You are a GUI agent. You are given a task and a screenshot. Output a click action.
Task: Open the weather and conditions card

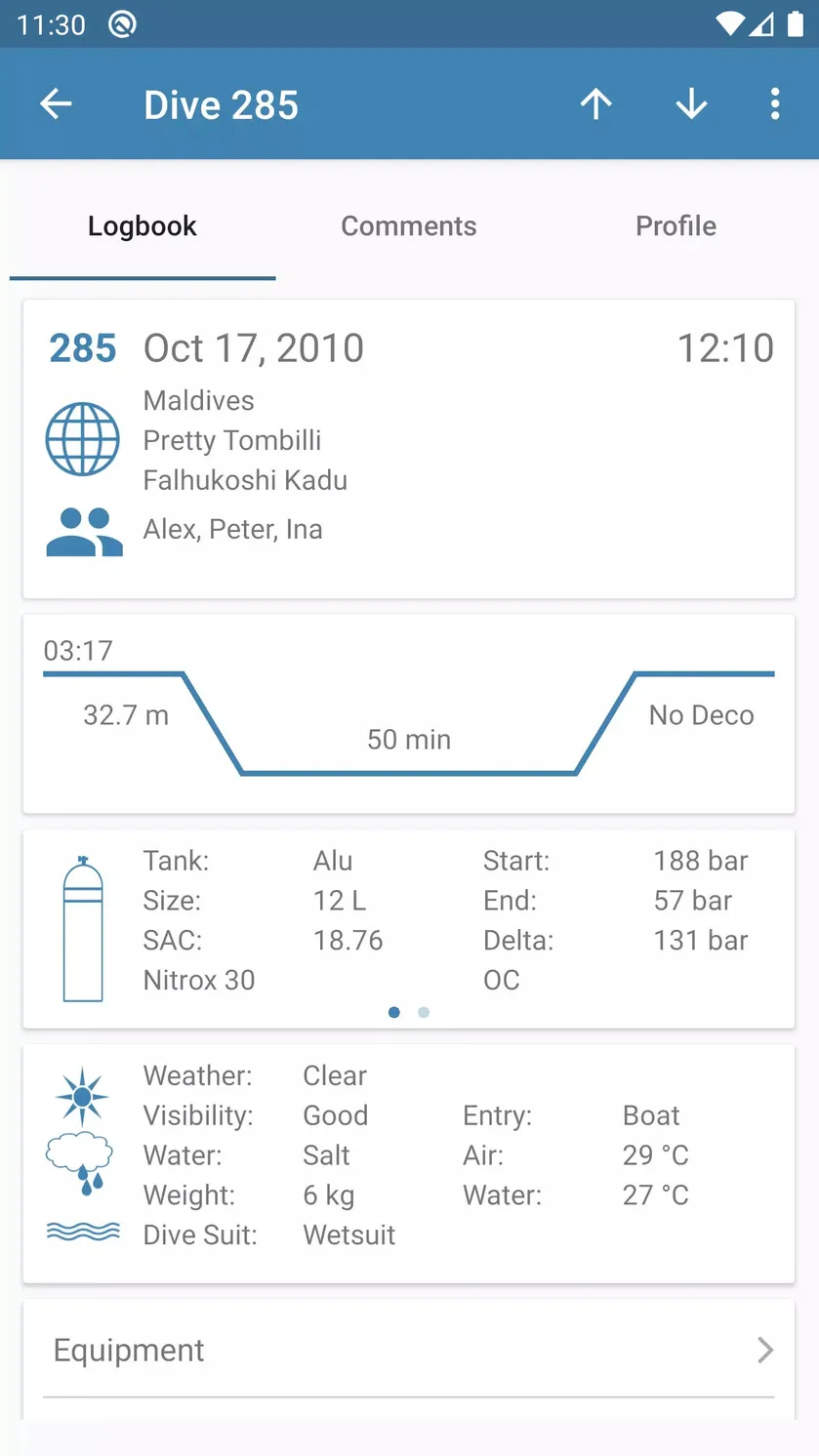click(x=409, y=1163)
